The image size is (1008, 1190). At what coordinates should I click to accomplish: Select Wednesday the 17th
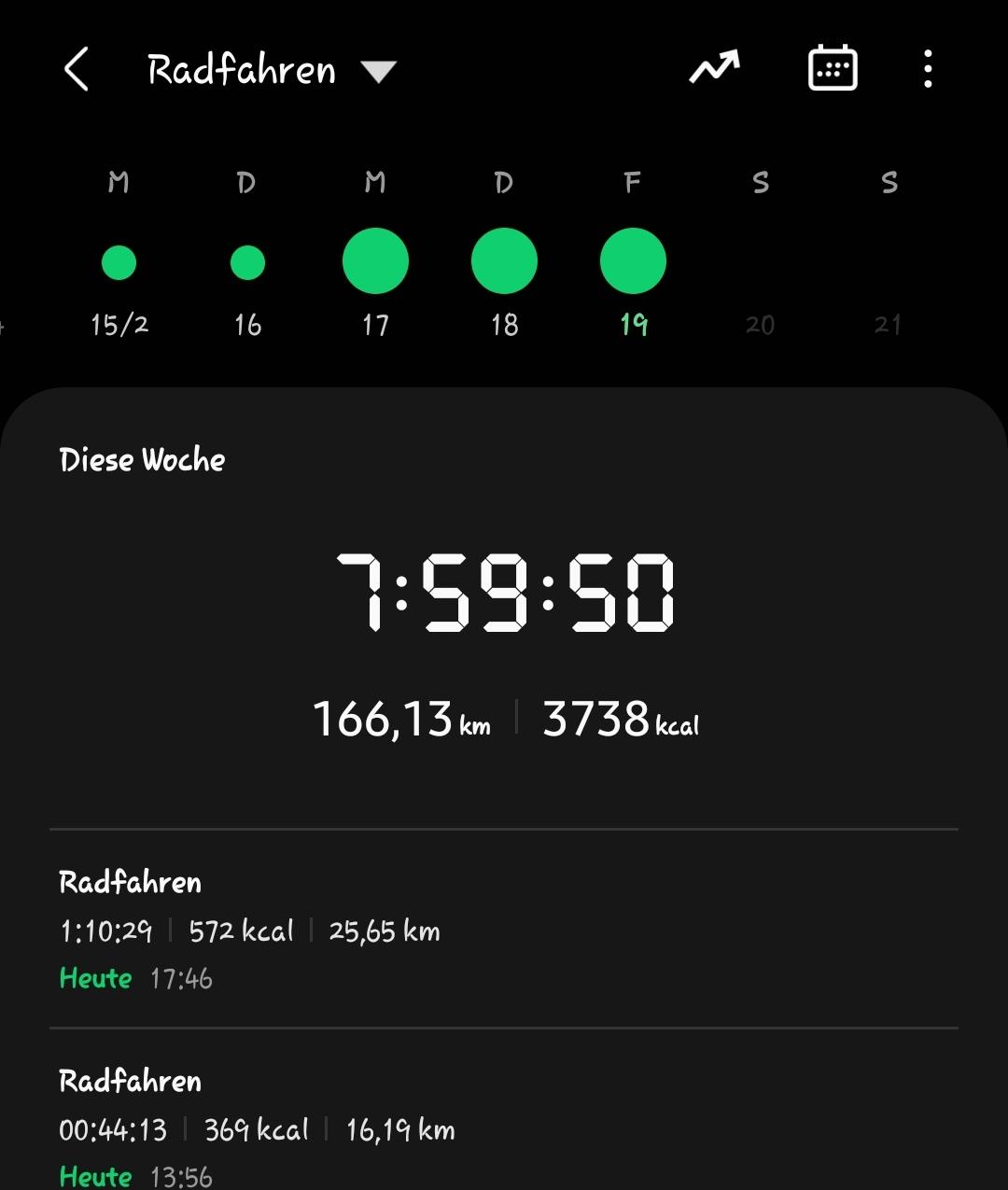click(375, 261)
